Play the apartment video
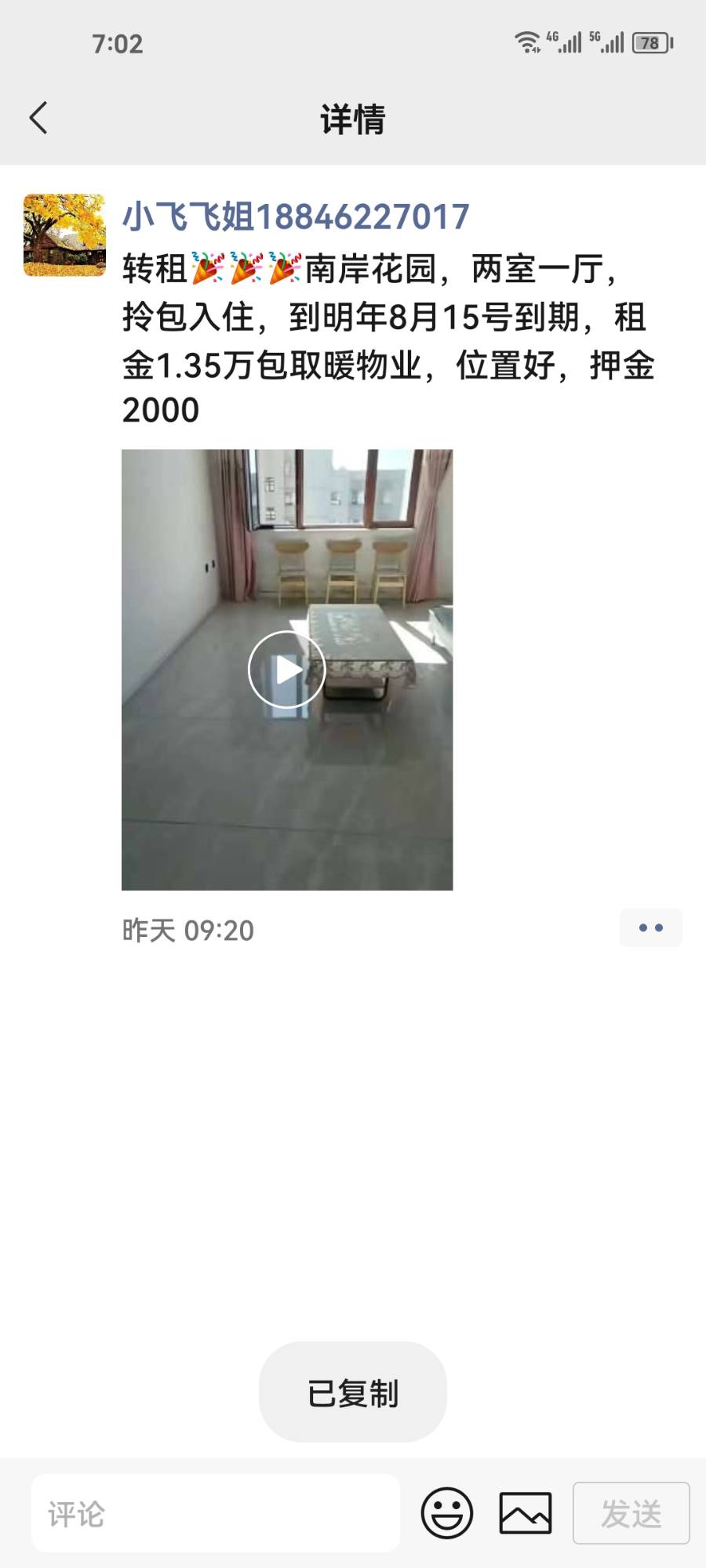 click(287, 670)
